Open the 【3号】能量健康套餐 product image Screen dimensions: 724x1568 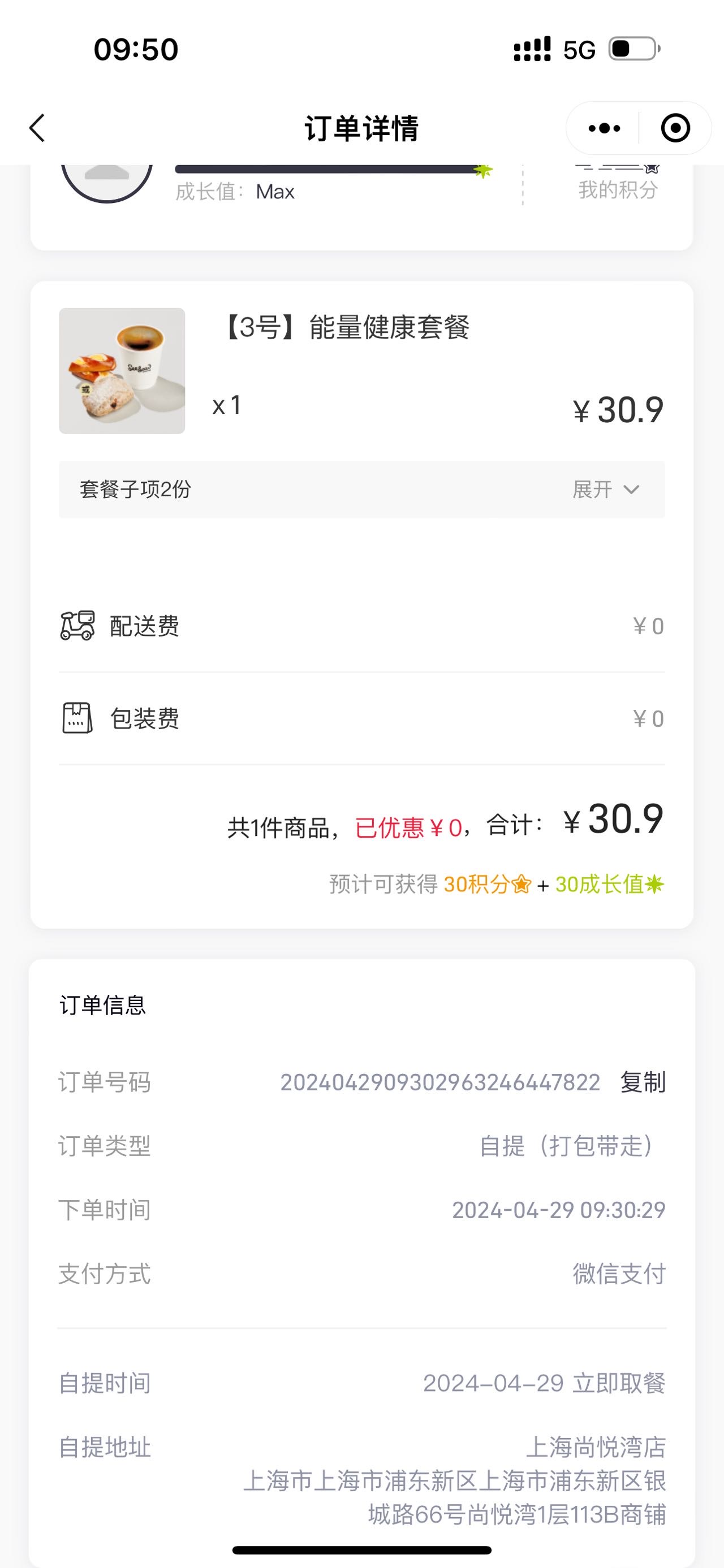point(122,371)
